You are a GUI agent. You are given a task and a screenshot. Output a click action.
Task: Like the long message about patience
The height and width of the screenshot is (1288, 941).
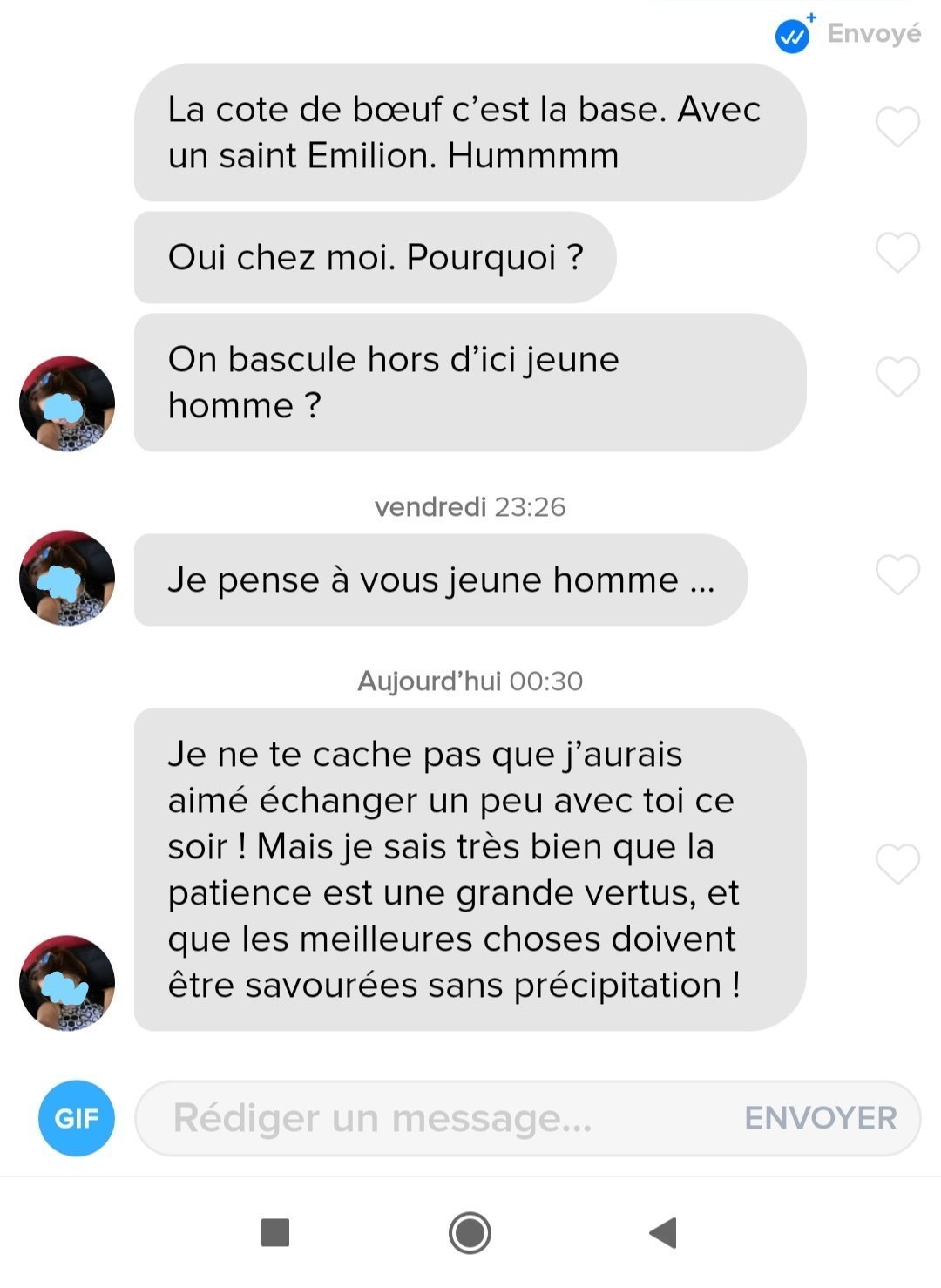pos(897,864)
